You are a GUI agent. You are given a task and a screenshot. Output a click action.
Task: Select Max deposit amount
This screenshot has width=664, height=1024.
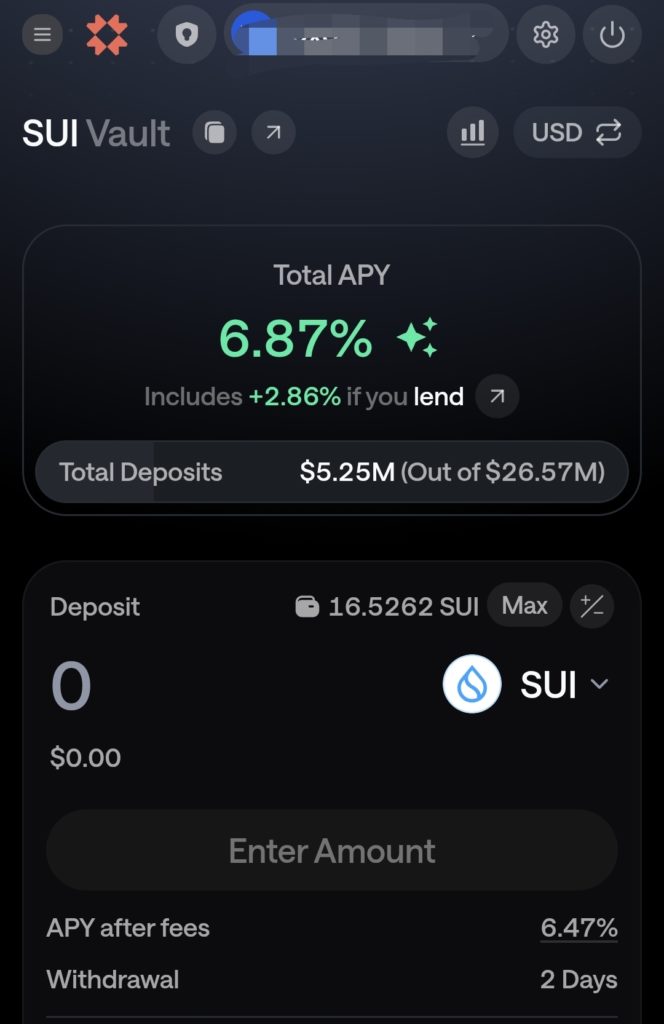(525, 606)
